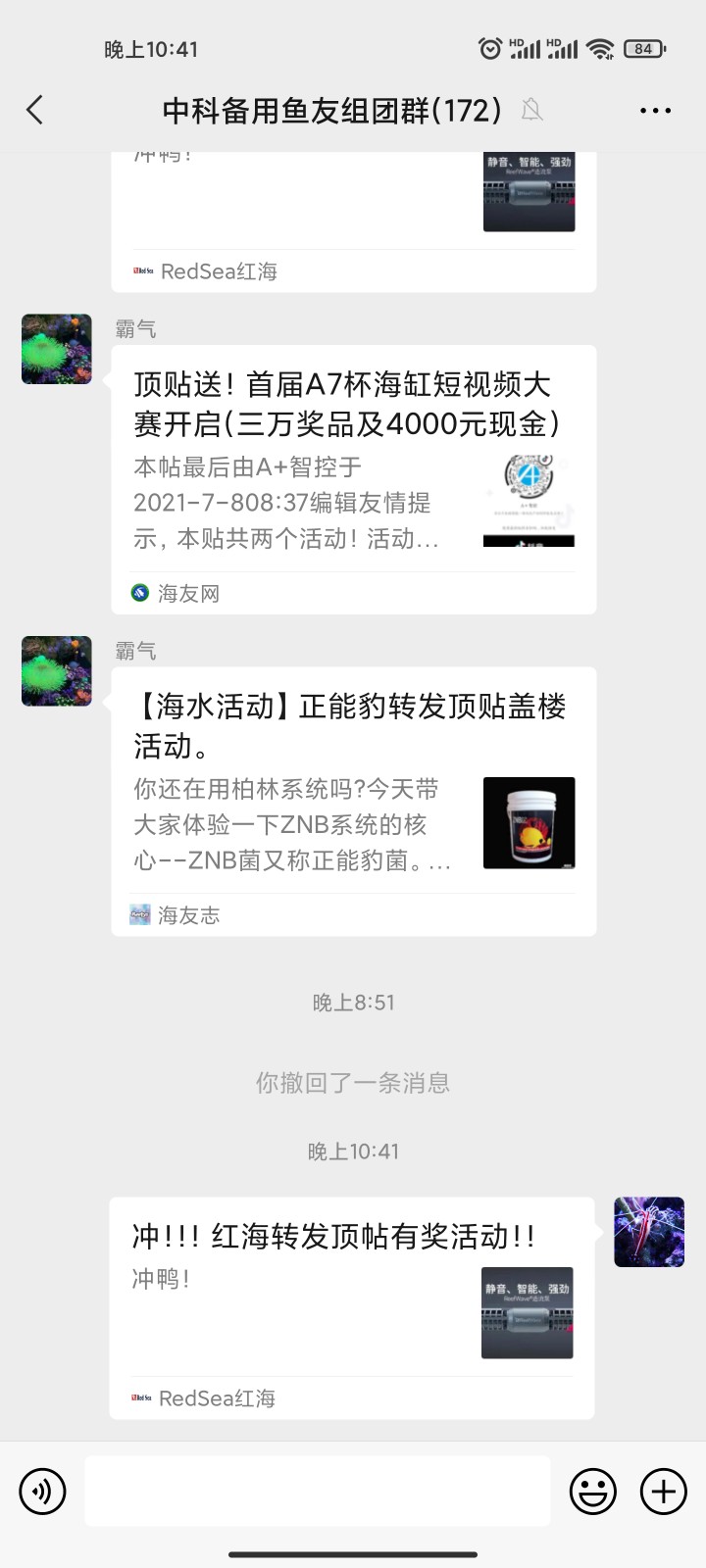Open the emoji picker
The height and width of the screenshot is (1568, 706).
593,1492
